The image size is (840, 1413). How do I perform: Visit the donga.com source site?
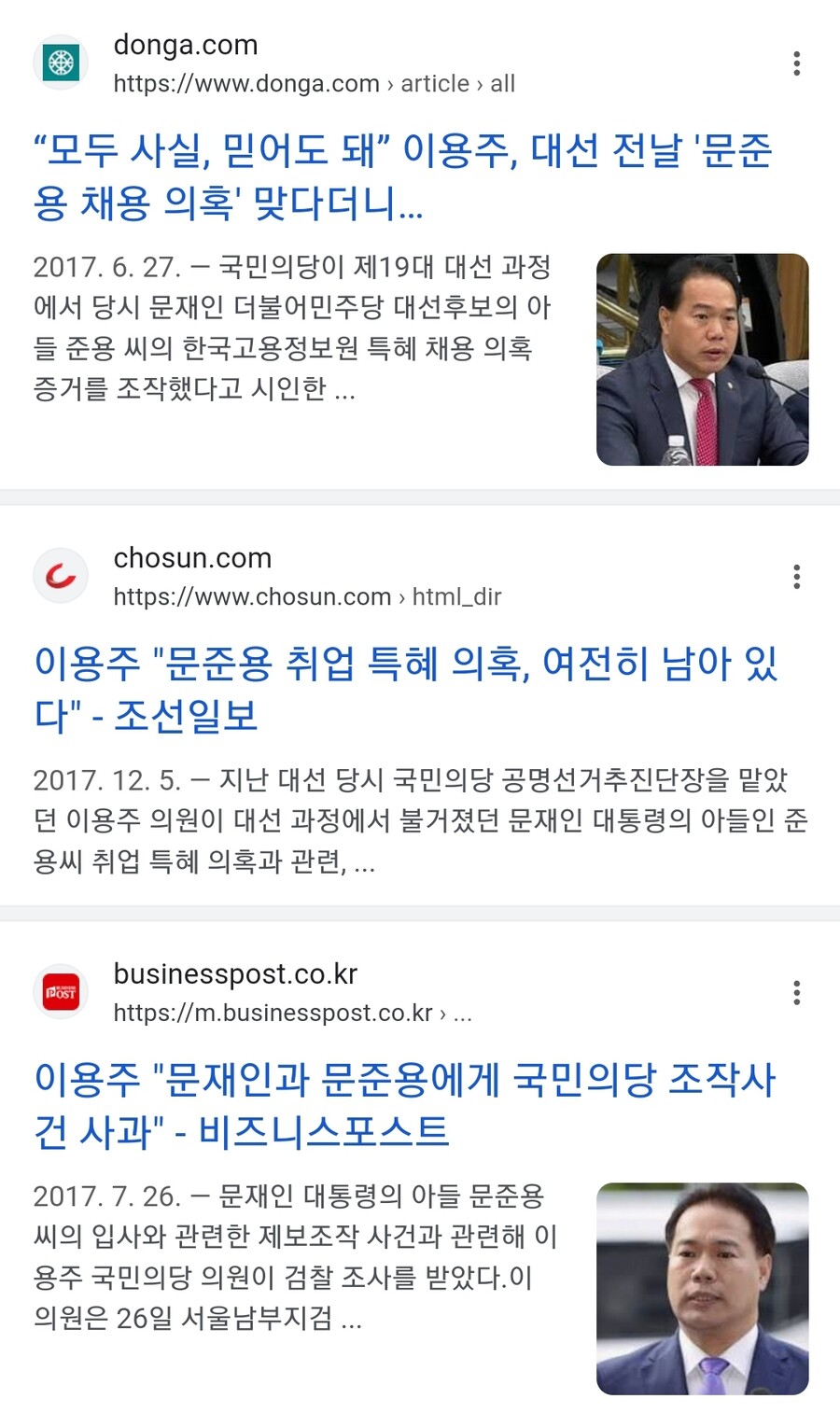tap(185, 45)
